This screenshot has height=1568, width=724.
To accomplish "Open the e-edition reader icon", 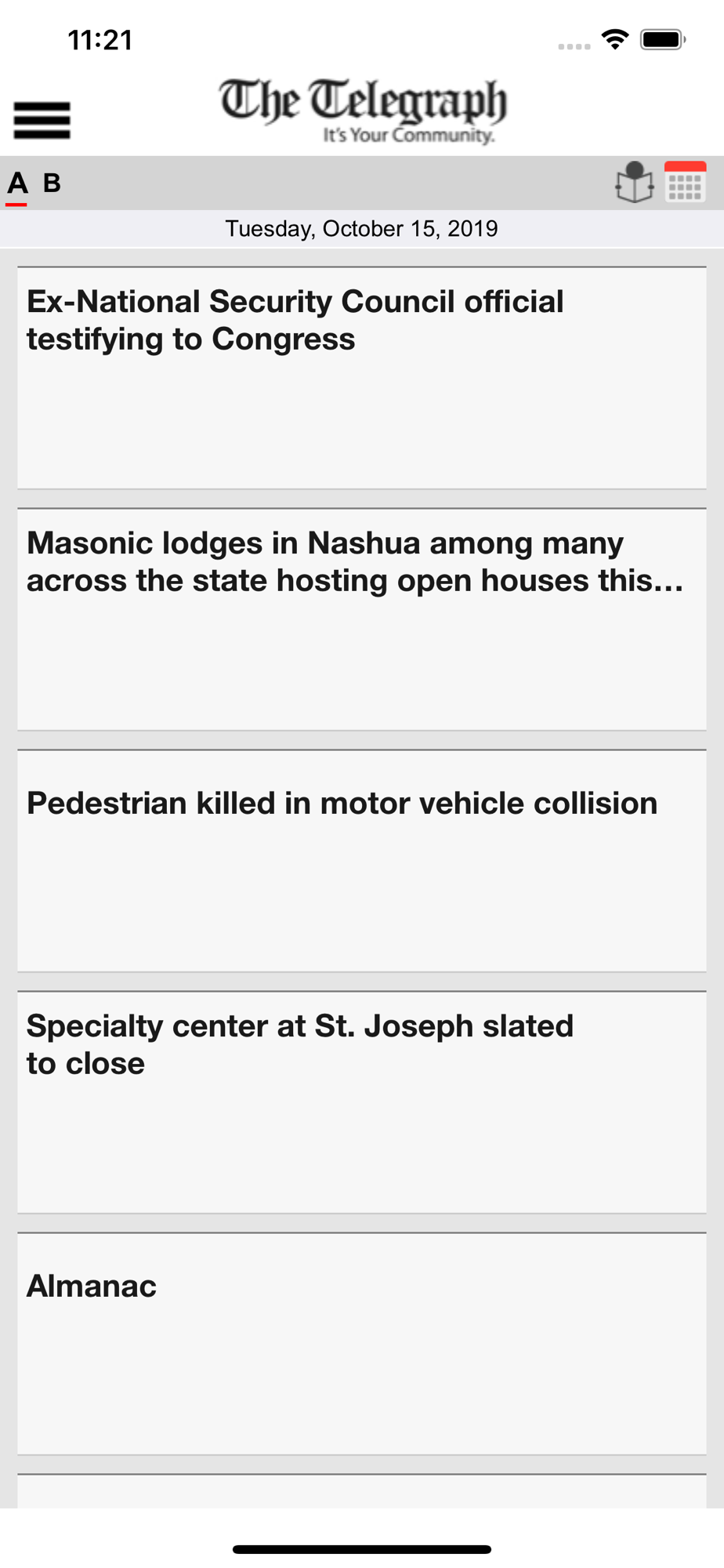I will coord(634,183).
